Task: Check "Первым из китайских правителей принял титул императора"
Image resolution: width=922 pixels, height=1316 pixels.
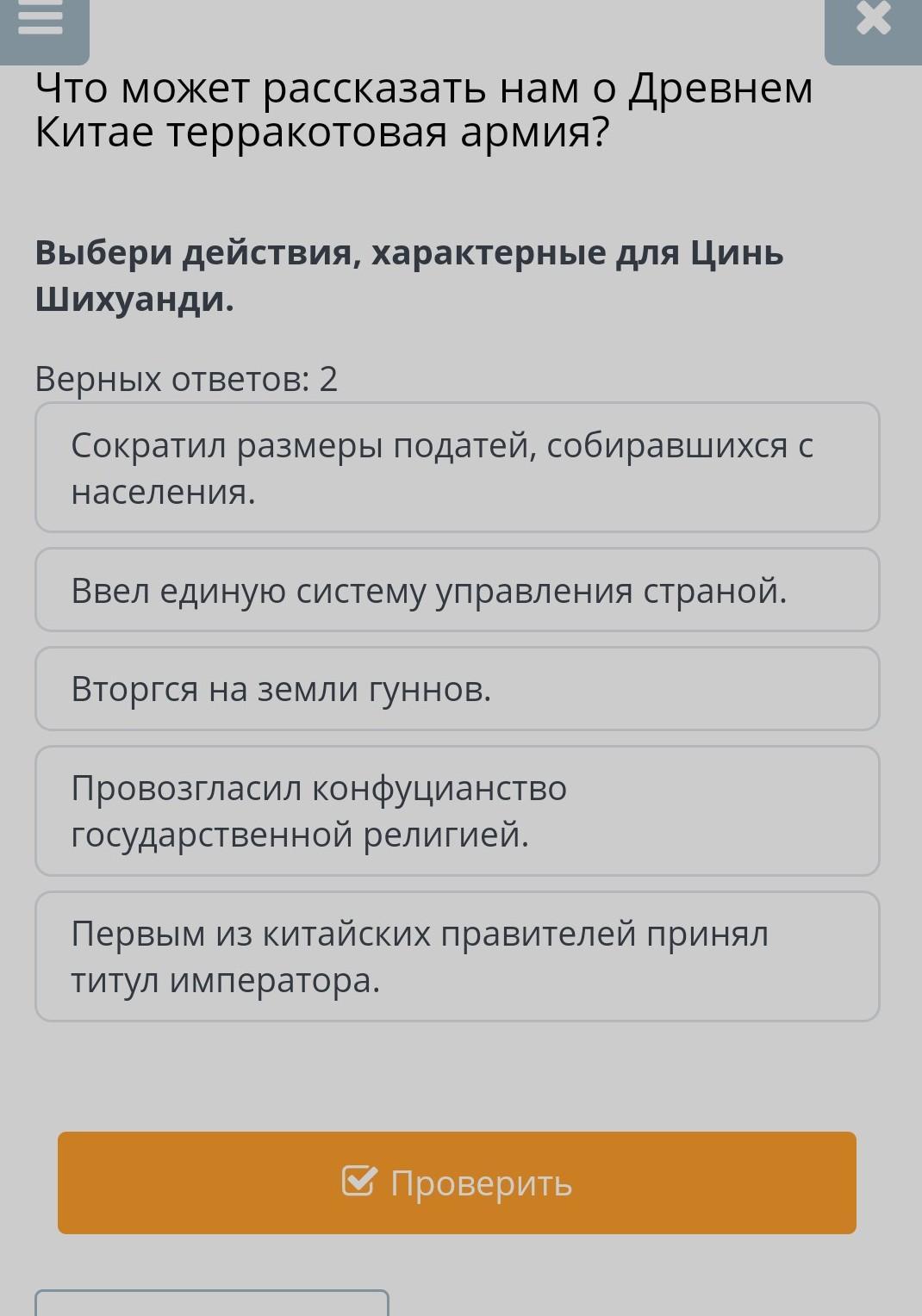Action: pos(457,957)
